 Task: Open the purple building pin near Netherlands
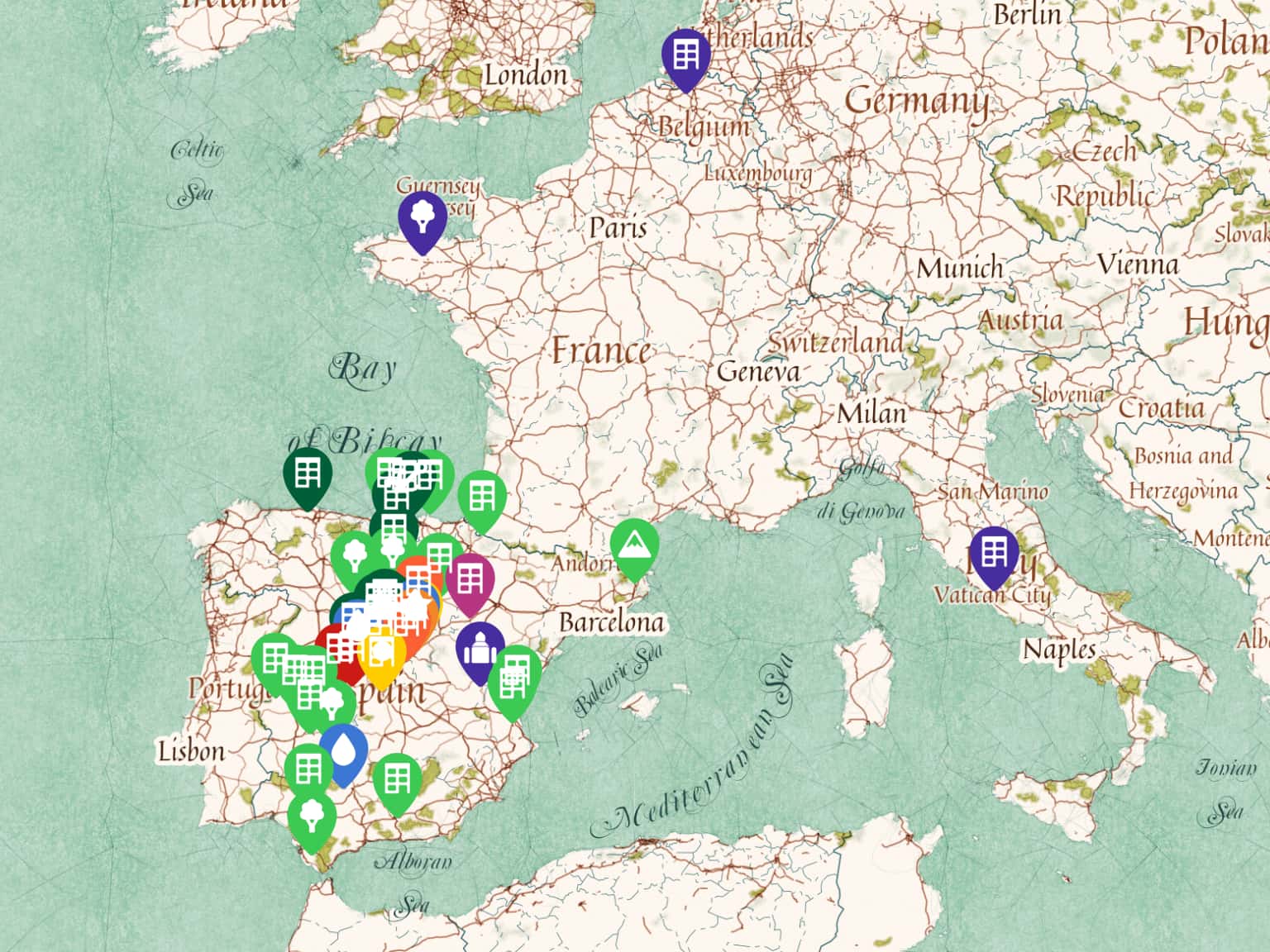coord(685,55)
